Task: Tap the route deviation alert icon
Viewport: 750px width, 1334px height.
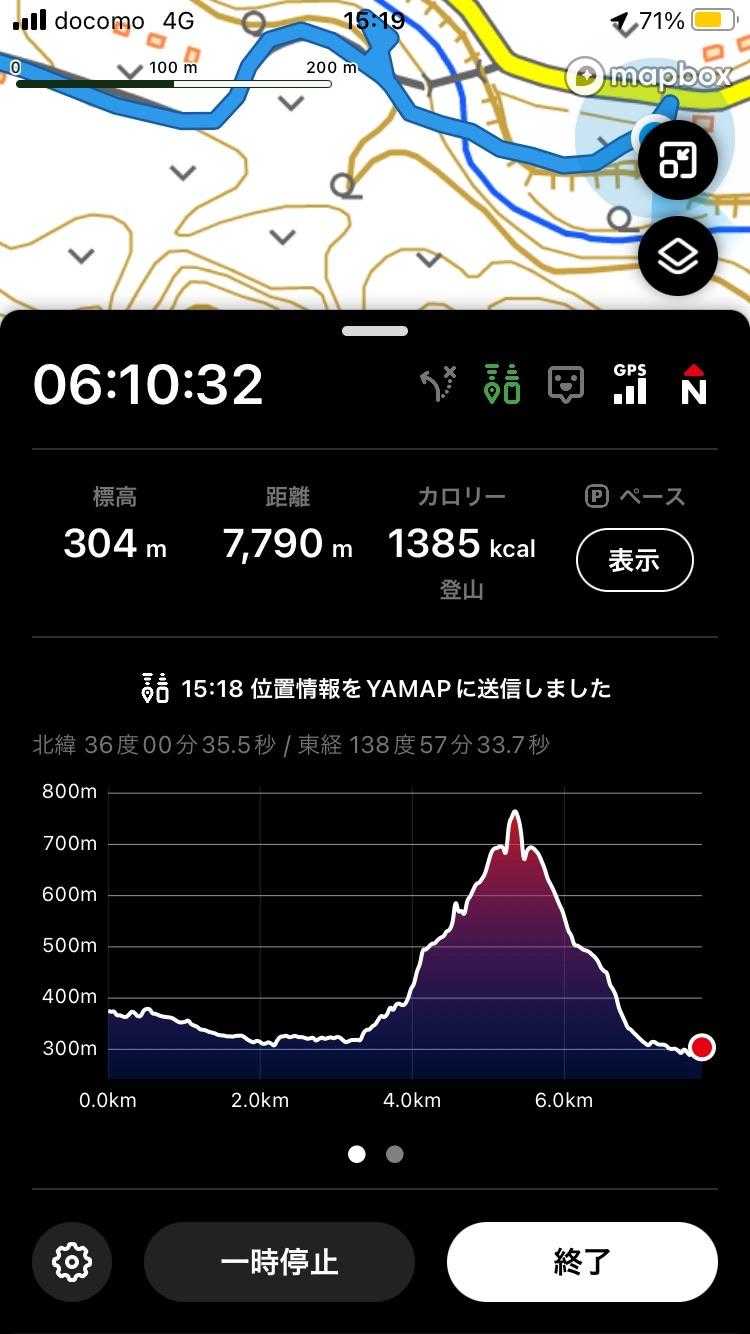Action: [x=438, y=385]
